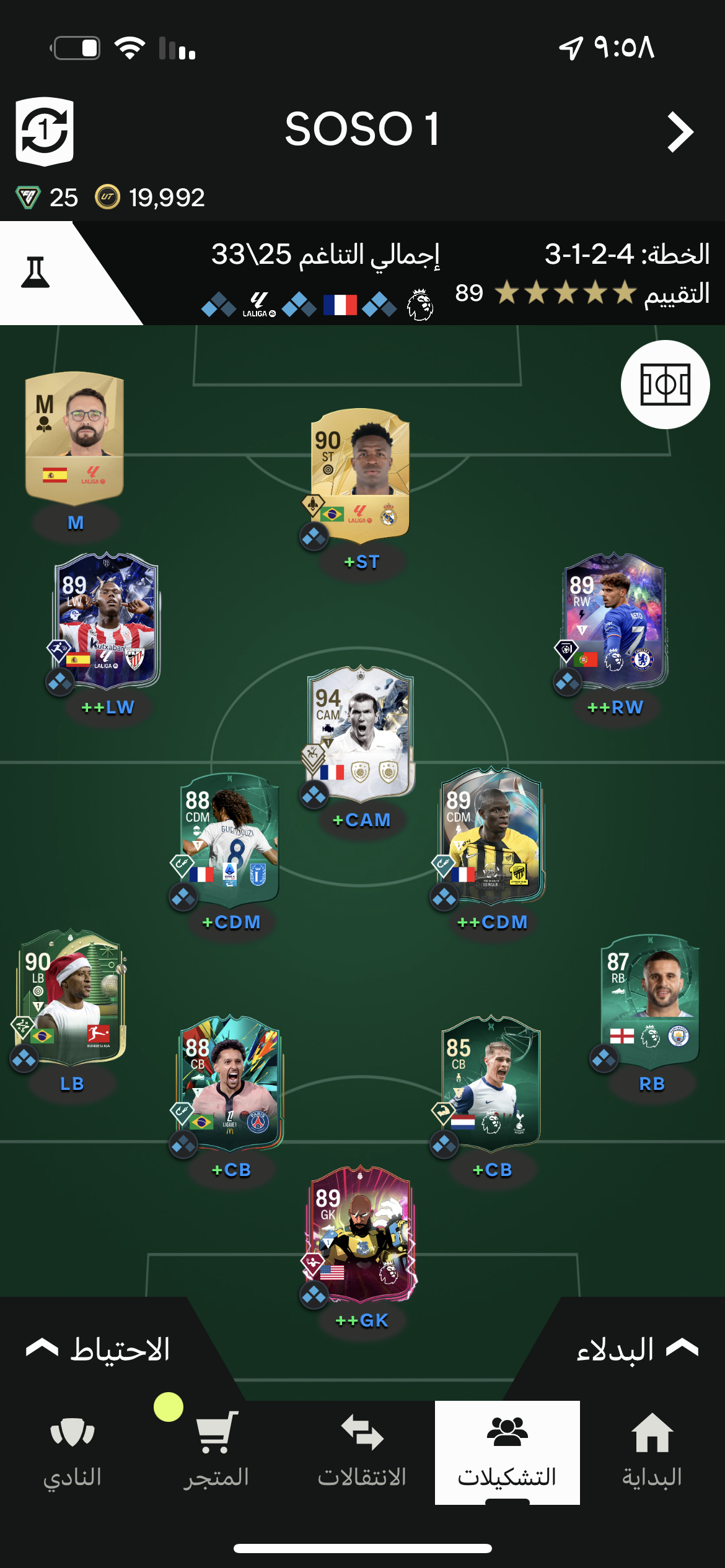Switch to the المتجر store tab

(216, 1452)
